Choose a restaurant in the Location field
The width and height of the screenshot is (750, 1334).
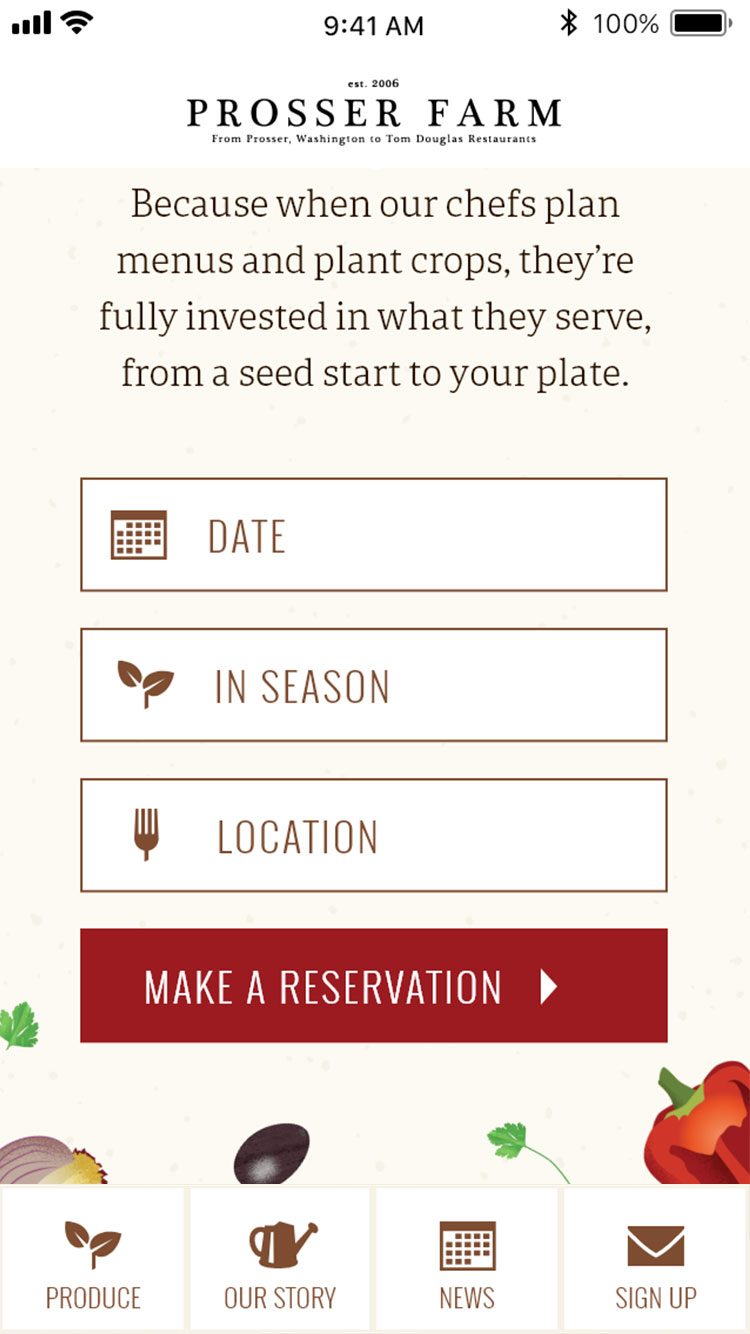pyautogui.click(x=373, y=835)
